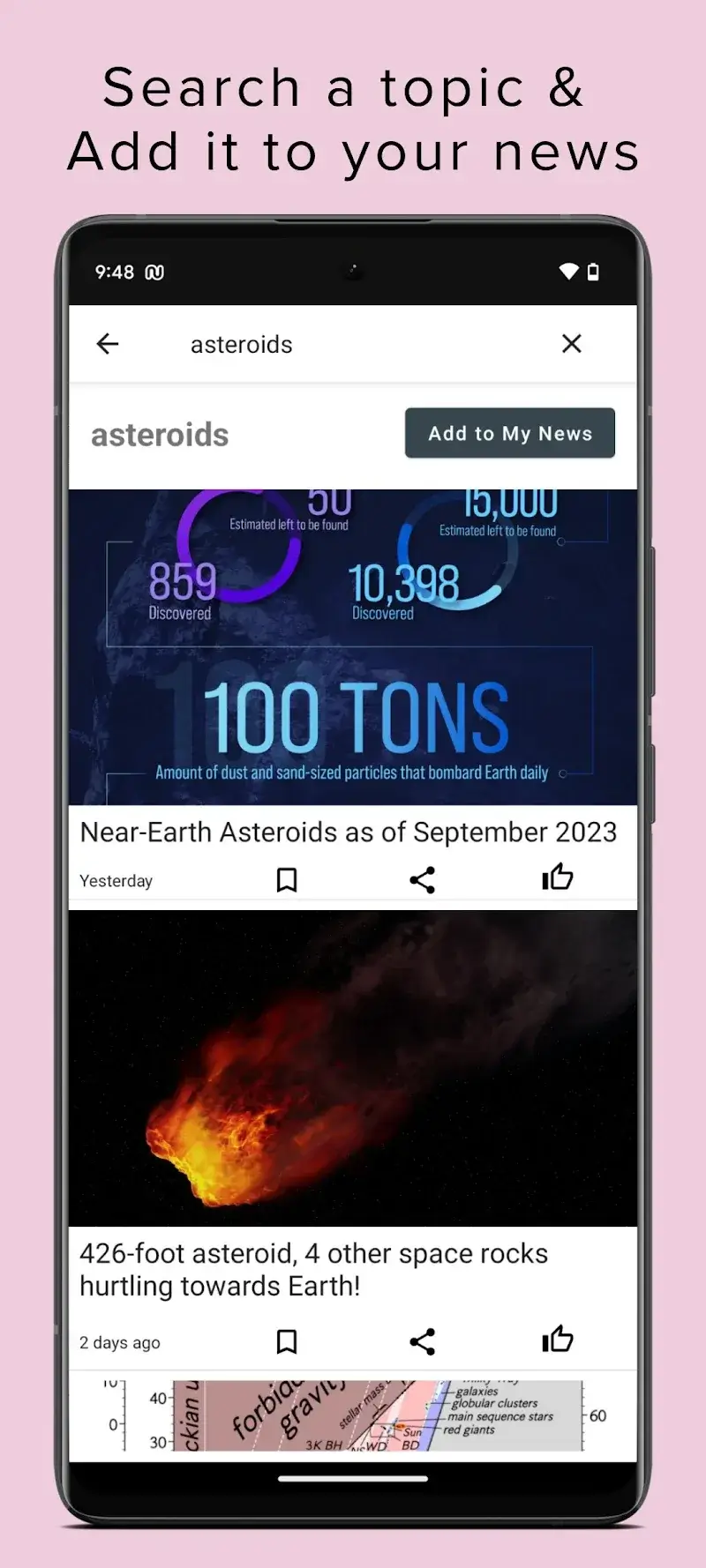Tap the Yesterday timestamp under the first article
Viewport: 706px width, 1568px height.
[x=116, y=880]
